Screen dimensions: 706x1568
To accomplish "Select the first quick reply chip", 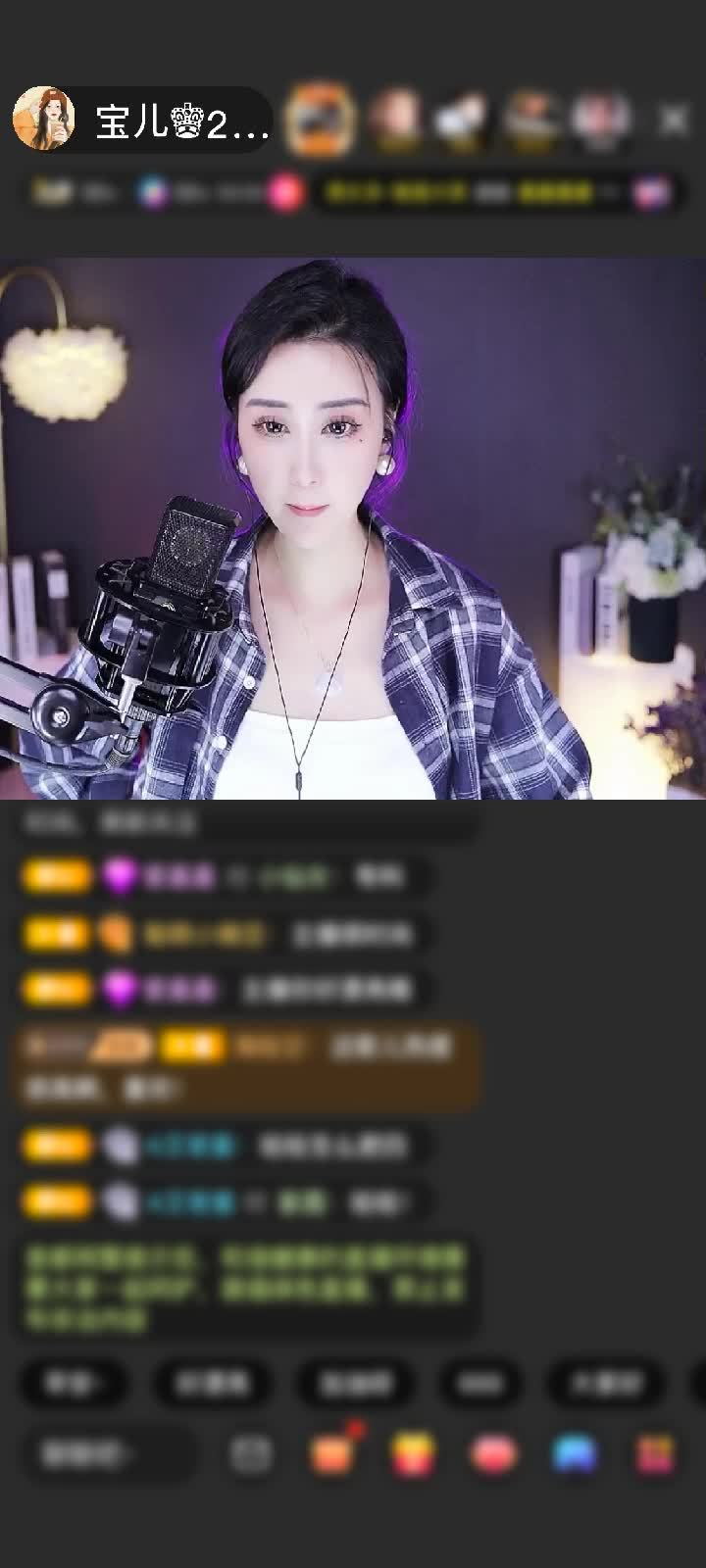I will 74,1383.
